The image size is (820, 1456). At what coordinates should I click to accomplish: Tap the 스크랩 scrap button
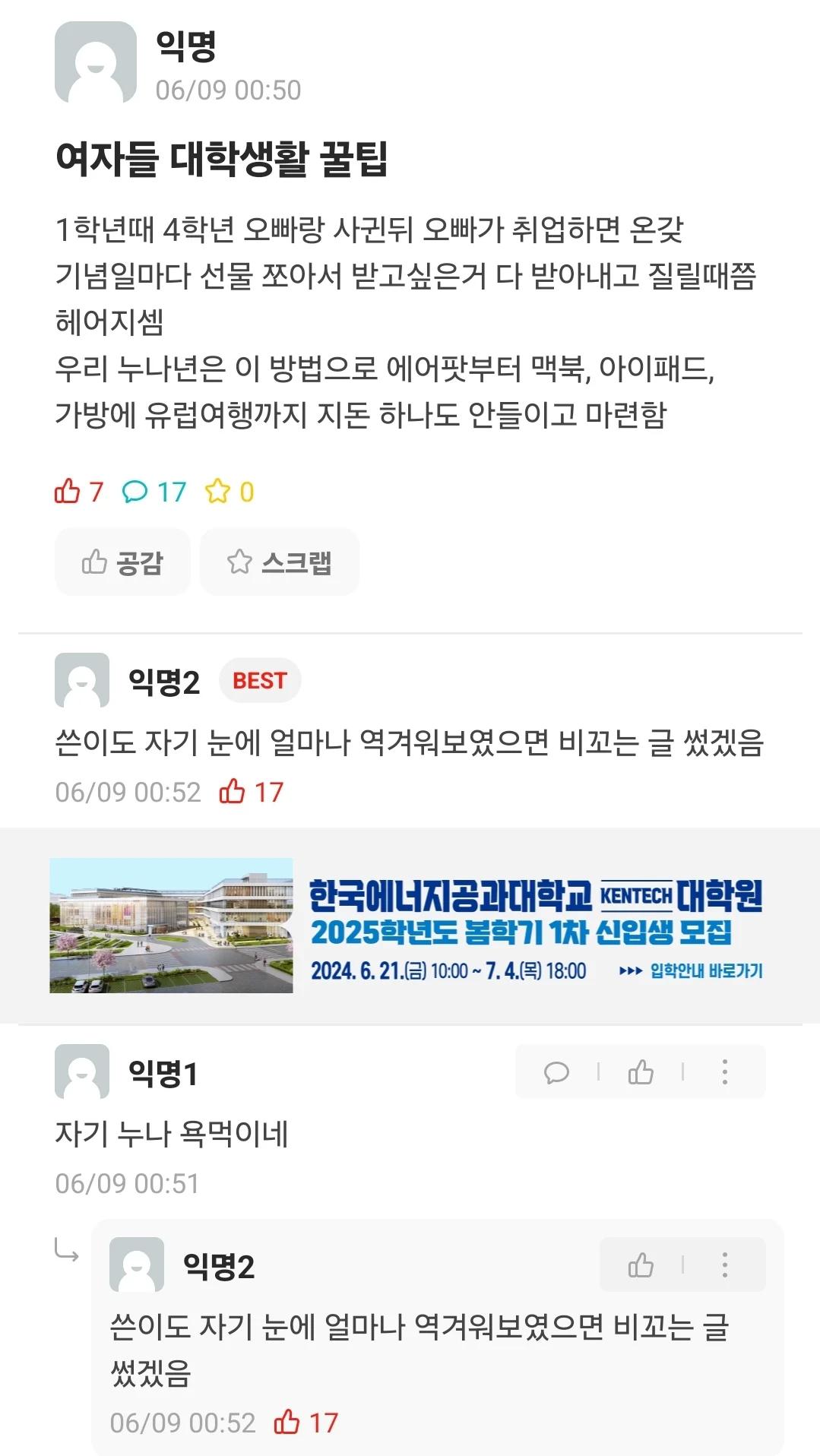click(x=279, y=562)
